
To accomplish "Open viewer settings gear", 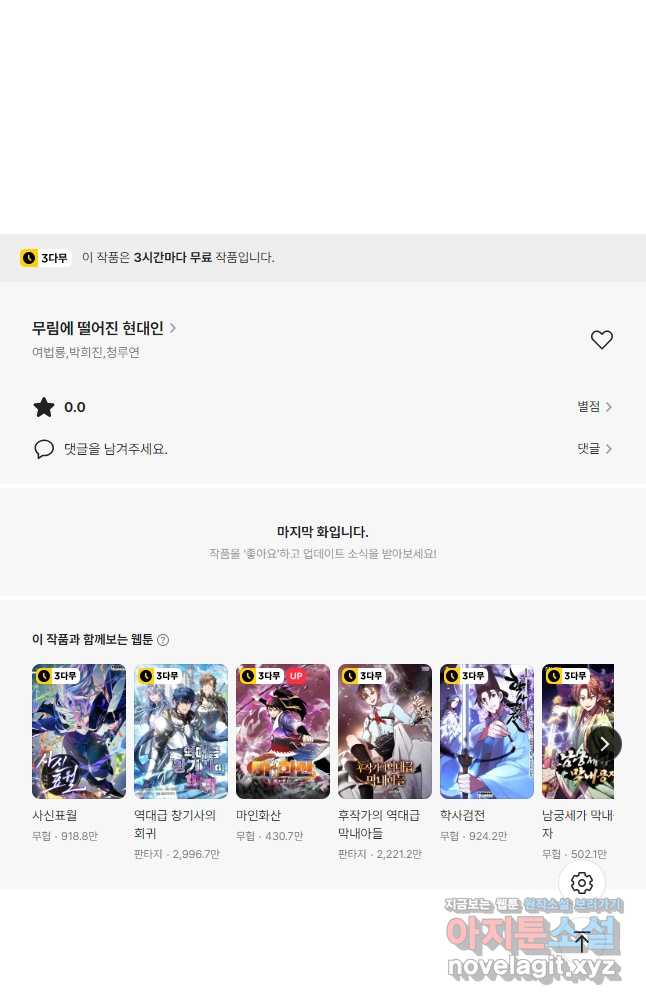I will (x=582, y=883).
